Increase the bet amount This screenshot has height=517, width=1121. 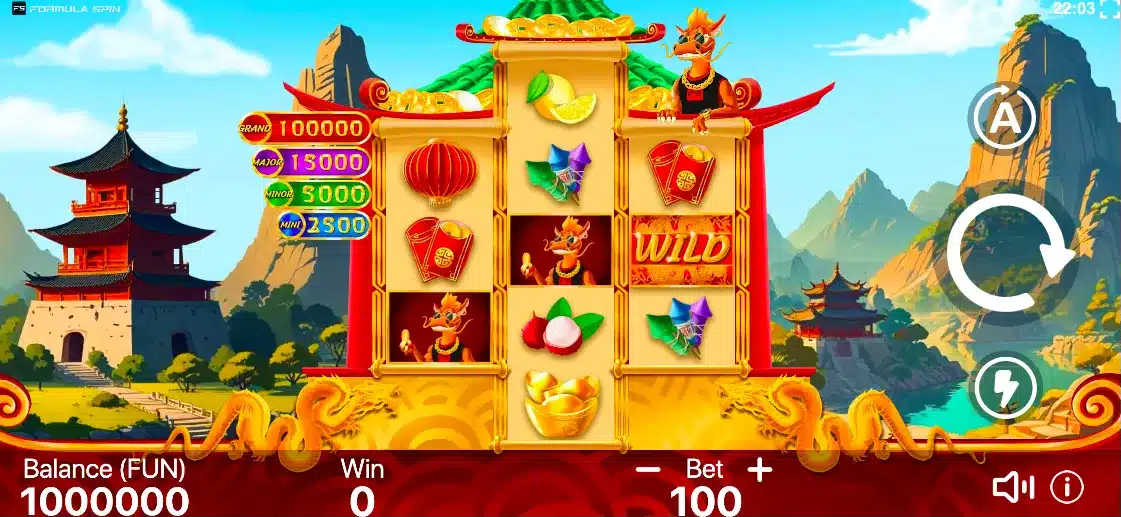760,468
